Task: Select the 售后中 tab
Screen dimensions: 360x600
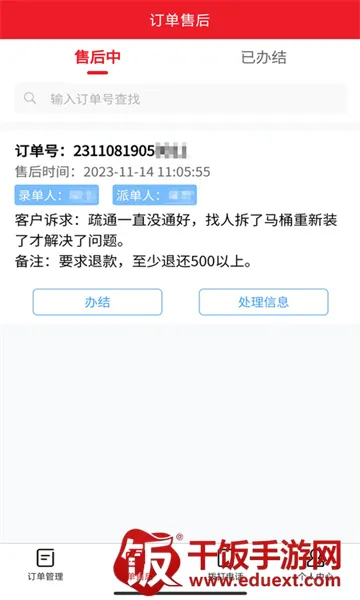Action: pos(98,57)
